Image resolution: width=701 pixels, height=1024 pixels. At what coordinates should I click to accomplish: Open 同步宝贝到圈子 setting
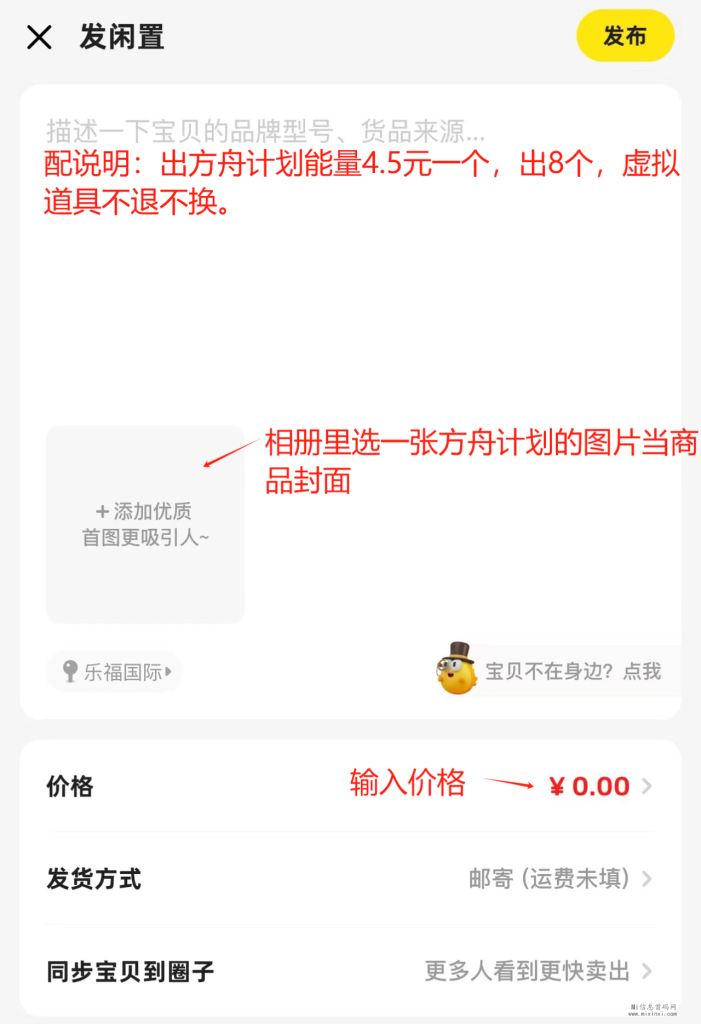(350, 970)
